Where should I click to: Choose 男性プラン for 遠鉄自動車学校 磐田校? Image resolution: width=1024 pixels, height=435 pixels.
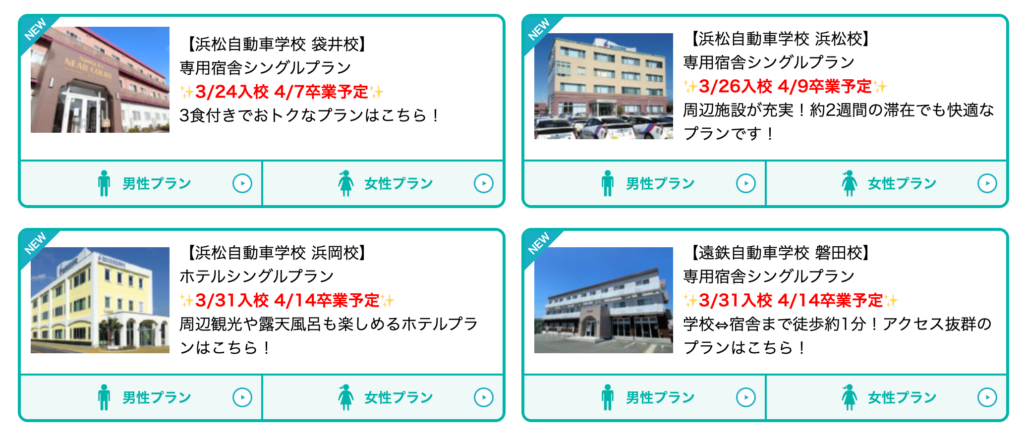(644, 397)
